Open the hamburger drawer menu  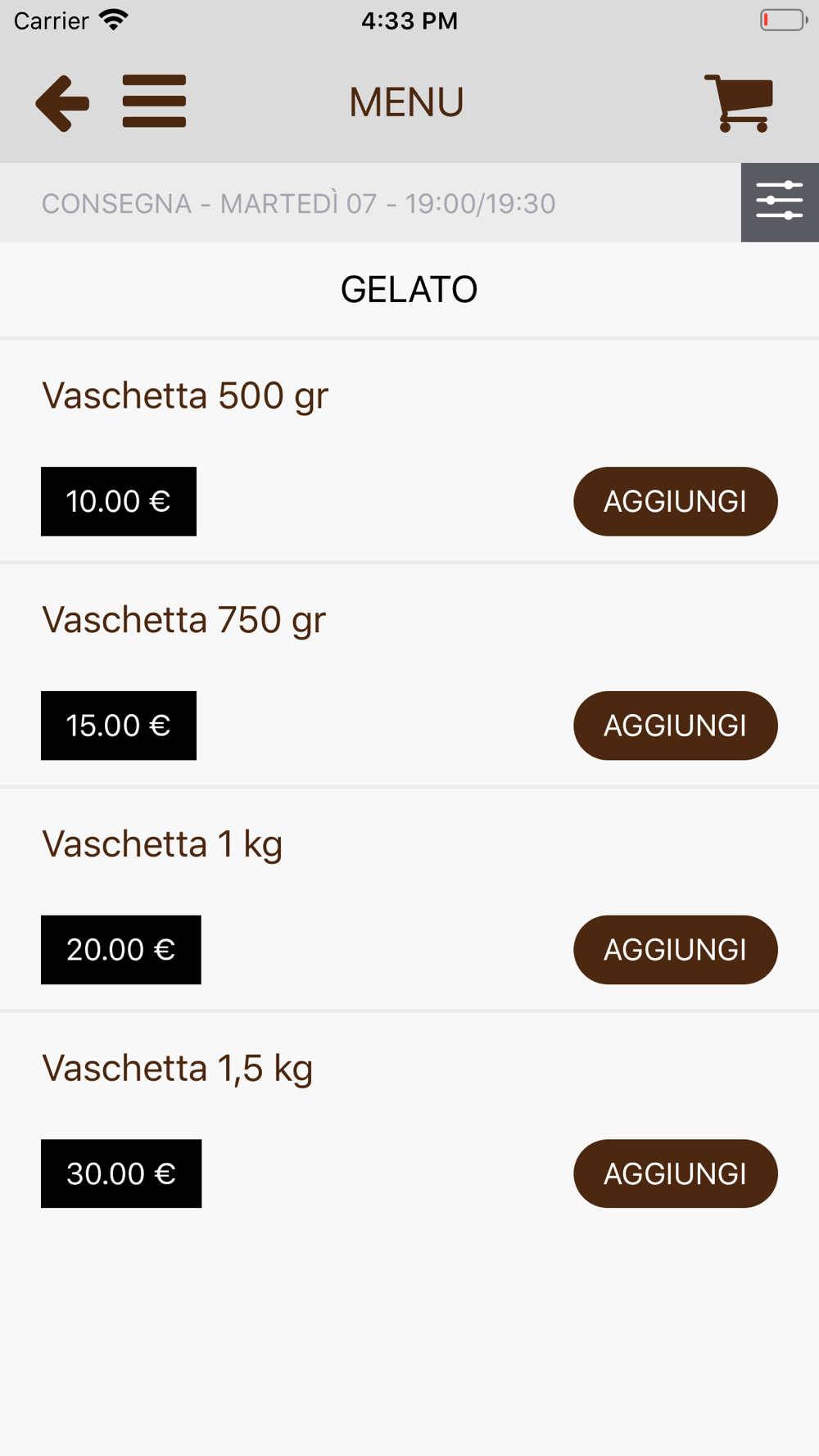[x=154, y=102]
